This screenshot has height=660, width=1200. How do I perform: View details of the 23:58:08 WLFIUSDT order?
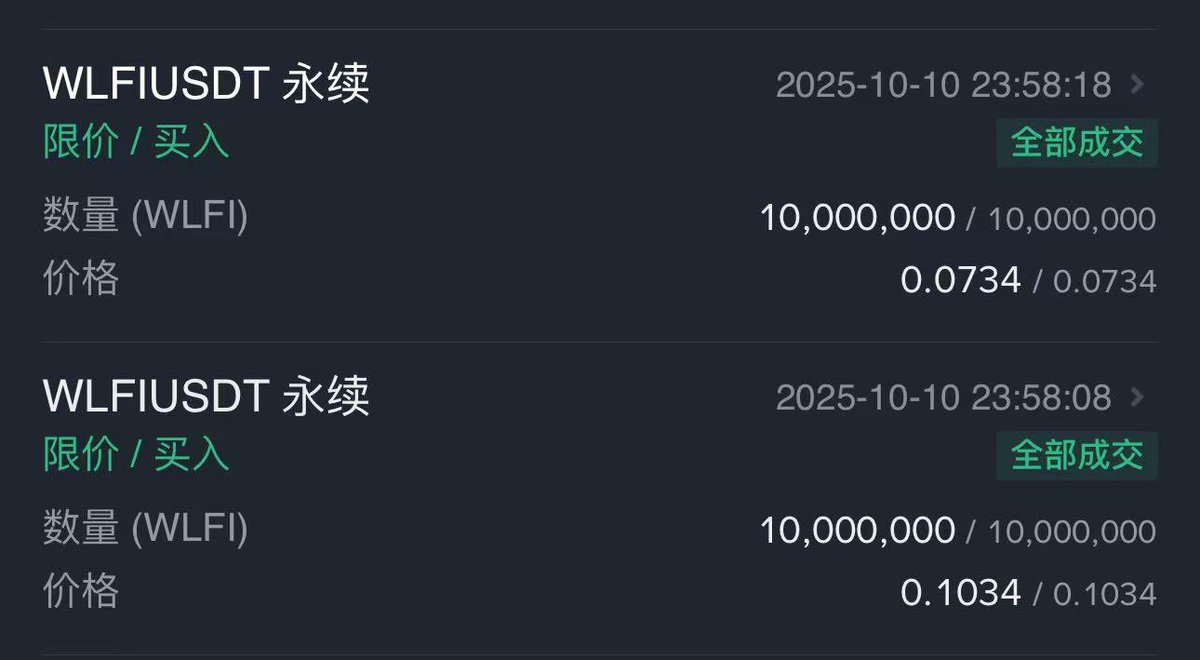1136,398
